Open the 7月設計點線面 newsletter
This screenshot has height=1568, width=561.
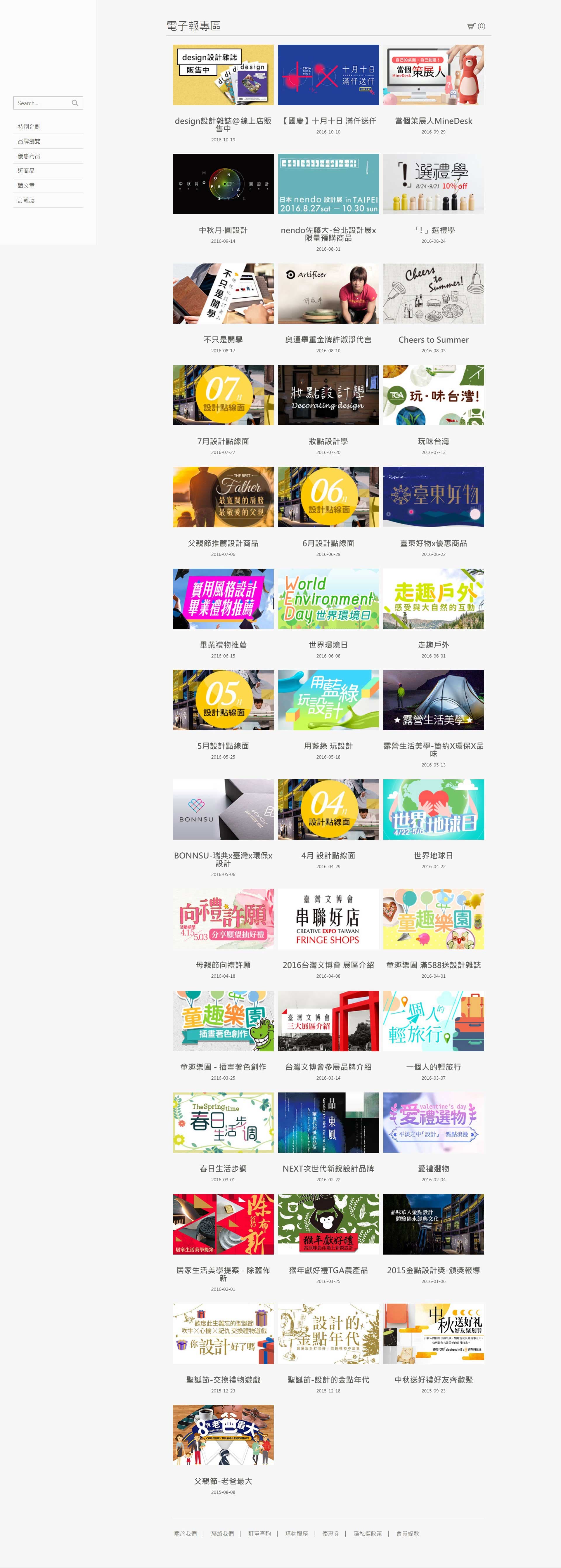(x=223, y=395)
